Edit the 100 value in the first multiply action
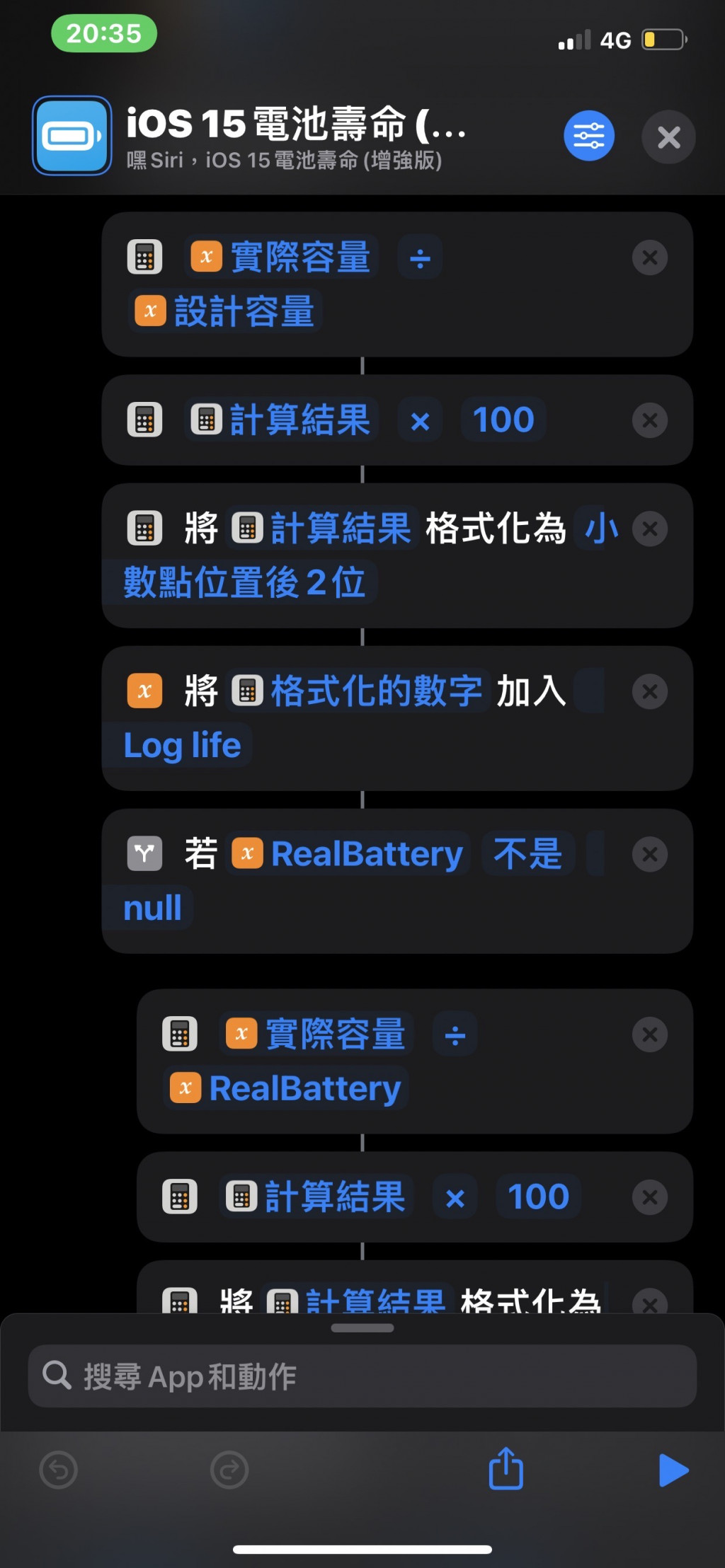The image size is (725, 1568). (503, 420)
